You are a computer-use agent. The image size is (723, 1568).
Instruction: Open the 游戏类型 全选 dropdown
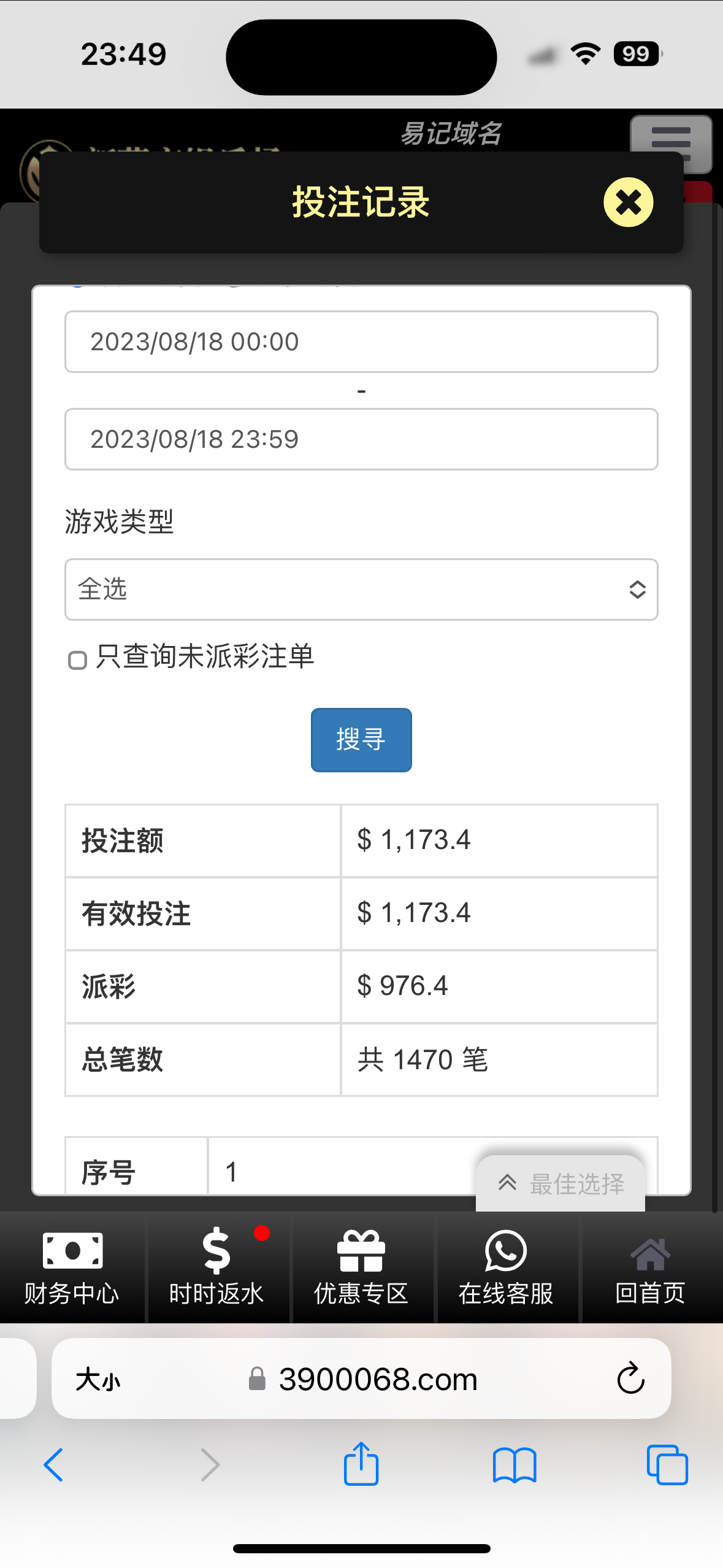(x=361, y=590)
